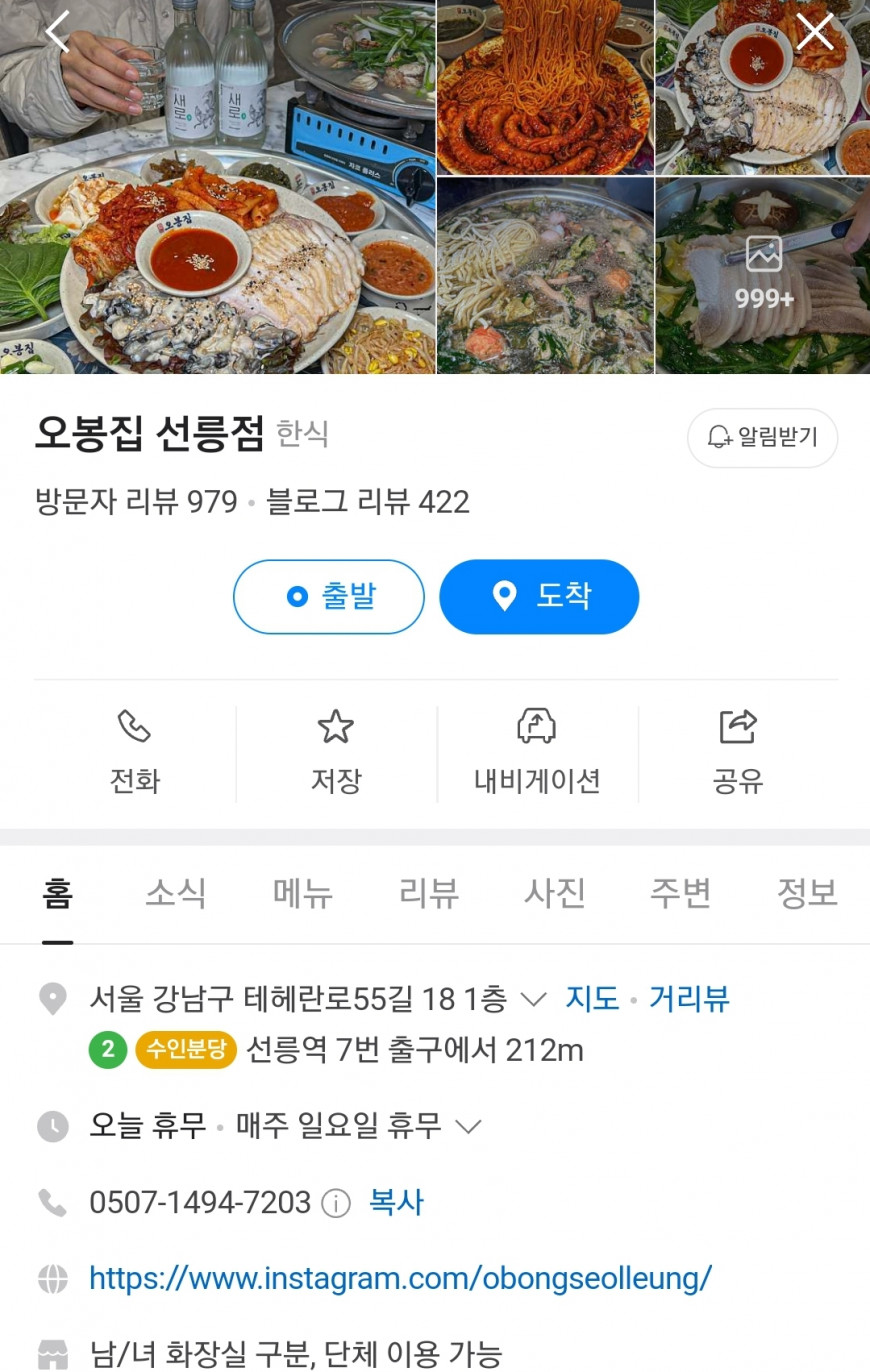The width and height of the screenshot is (870, 1372).
Task: Open the 지도 map link
Action: pos(593,998)
